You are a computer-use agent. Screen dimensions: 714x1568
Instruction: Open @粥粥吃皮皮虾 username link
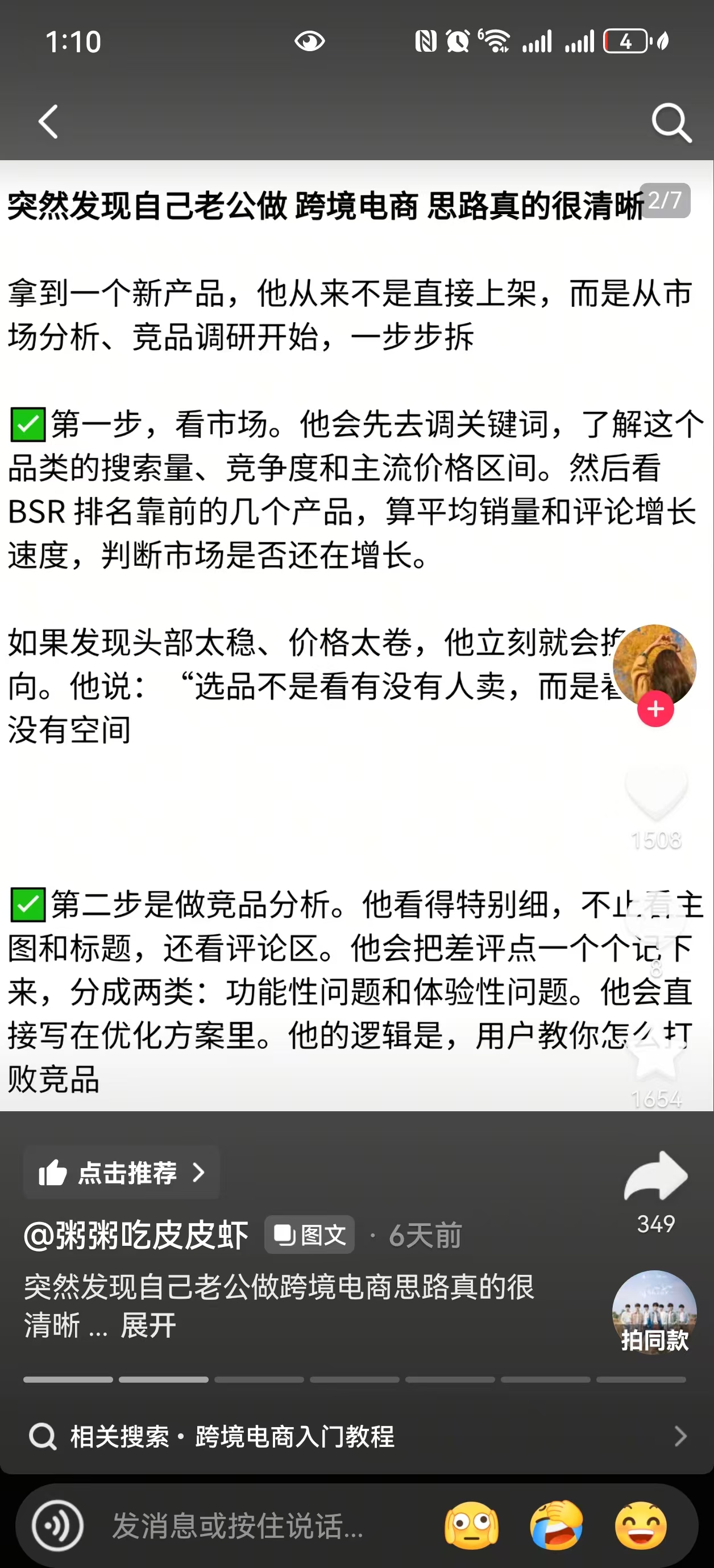(136, 1236)
